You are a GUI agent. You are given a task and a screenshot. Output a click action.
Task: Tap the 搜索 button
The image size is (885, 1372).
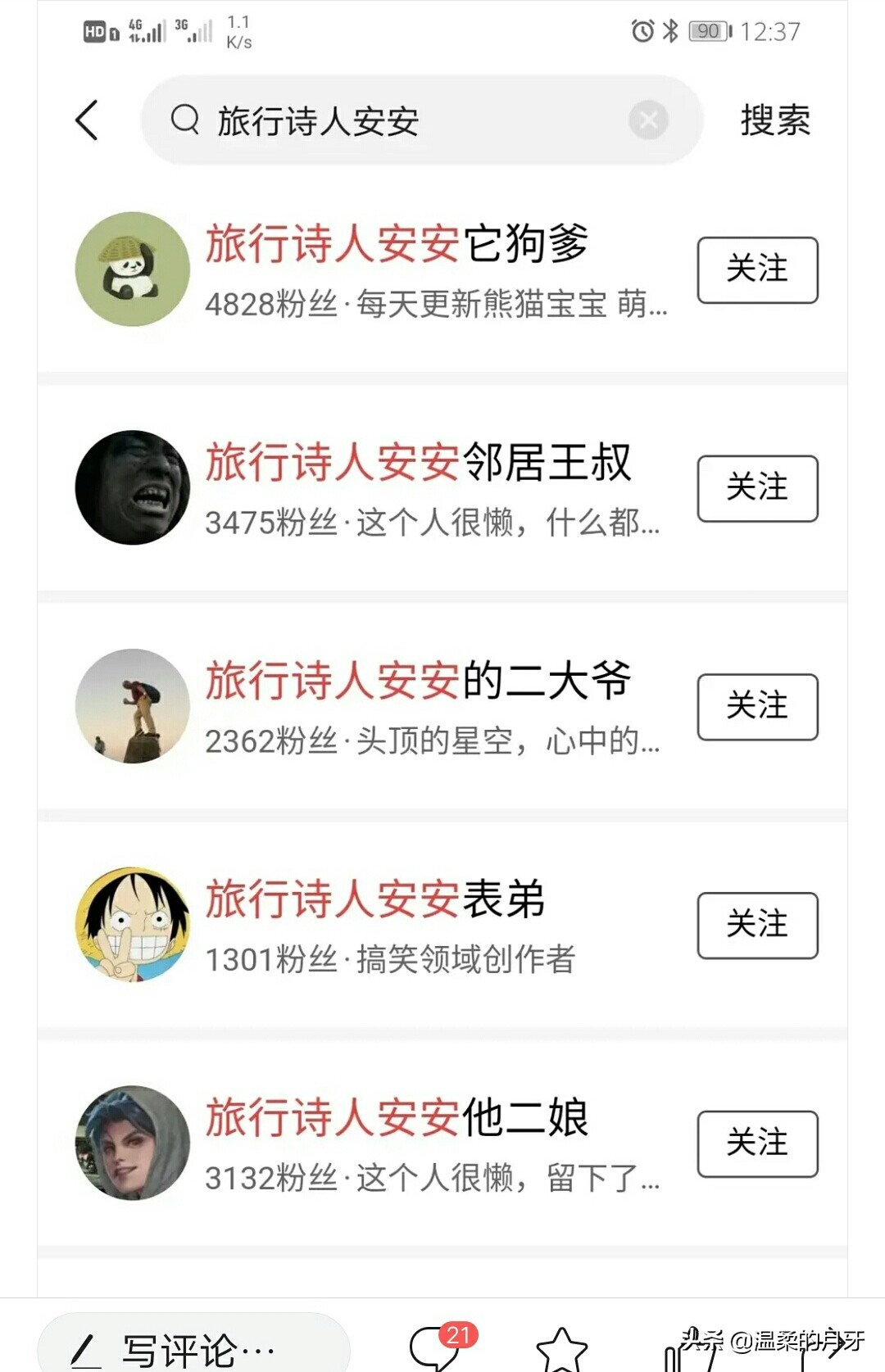coord(774,120)
